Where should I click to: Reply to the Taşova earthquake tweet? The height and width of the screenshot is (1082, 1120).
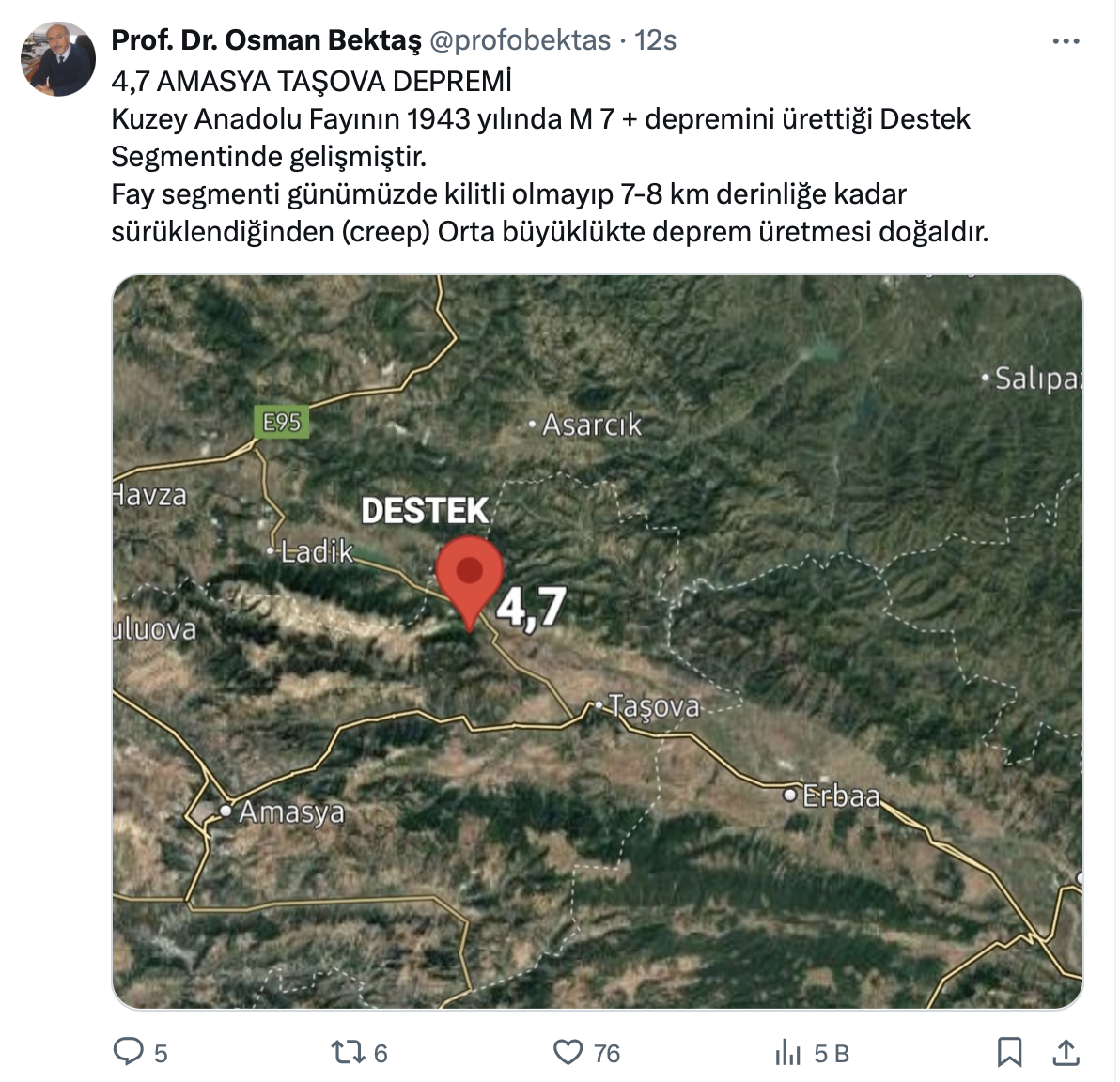click(128, 1052)
